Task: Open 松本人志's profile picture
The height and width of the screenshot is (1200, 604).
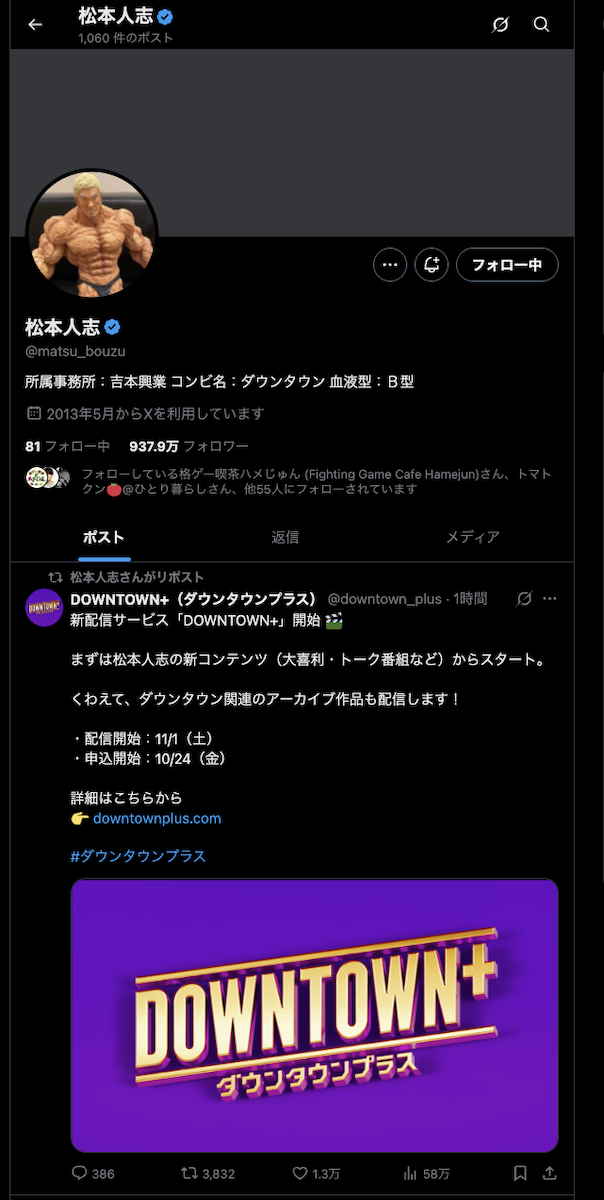Action: tap(92, 234)
